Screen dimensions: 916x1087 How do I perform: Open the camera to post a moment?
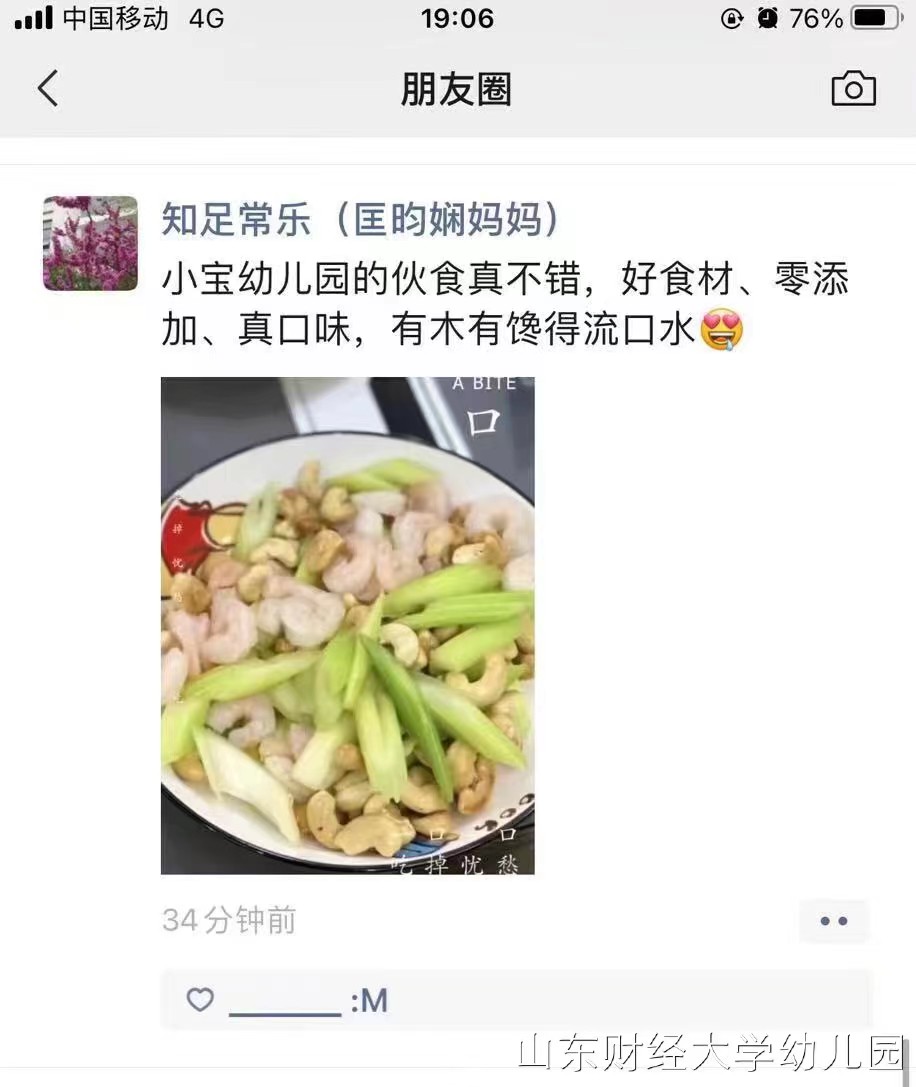[853, 89]
